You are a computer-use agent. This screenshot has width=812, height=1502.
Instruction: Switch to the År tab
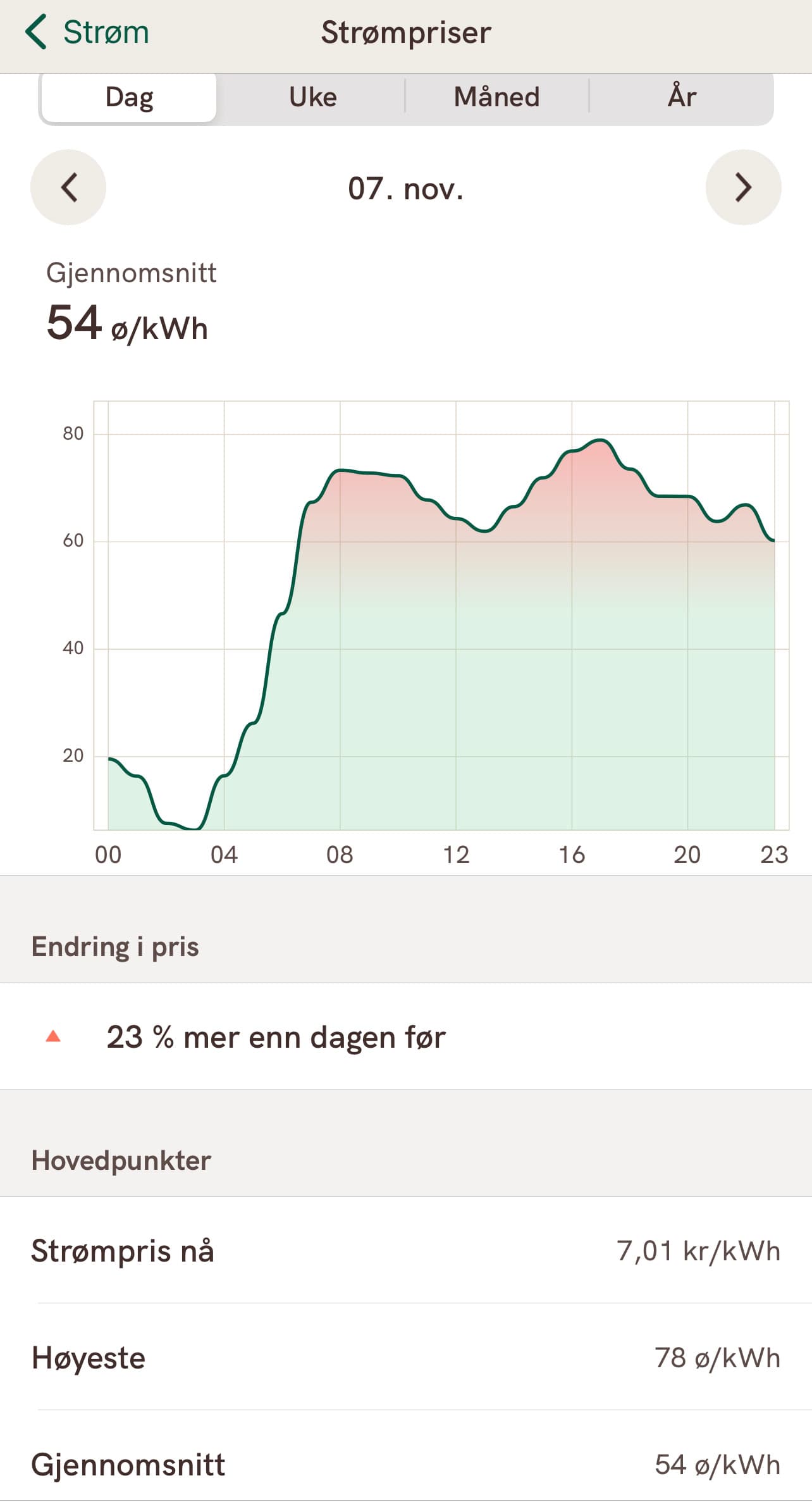681,97
